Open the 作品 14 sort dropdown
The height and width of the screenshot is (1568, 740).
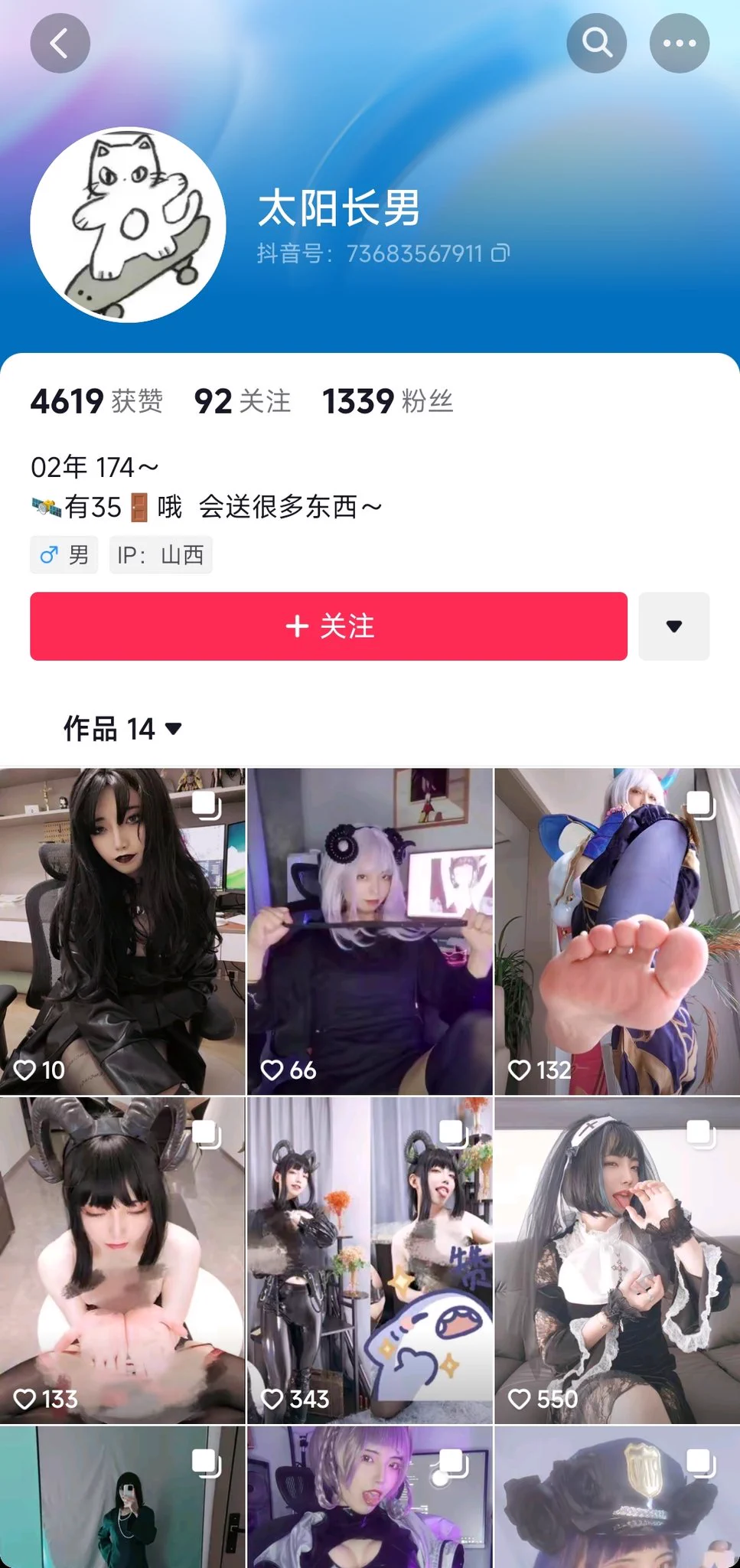(122, 729)
